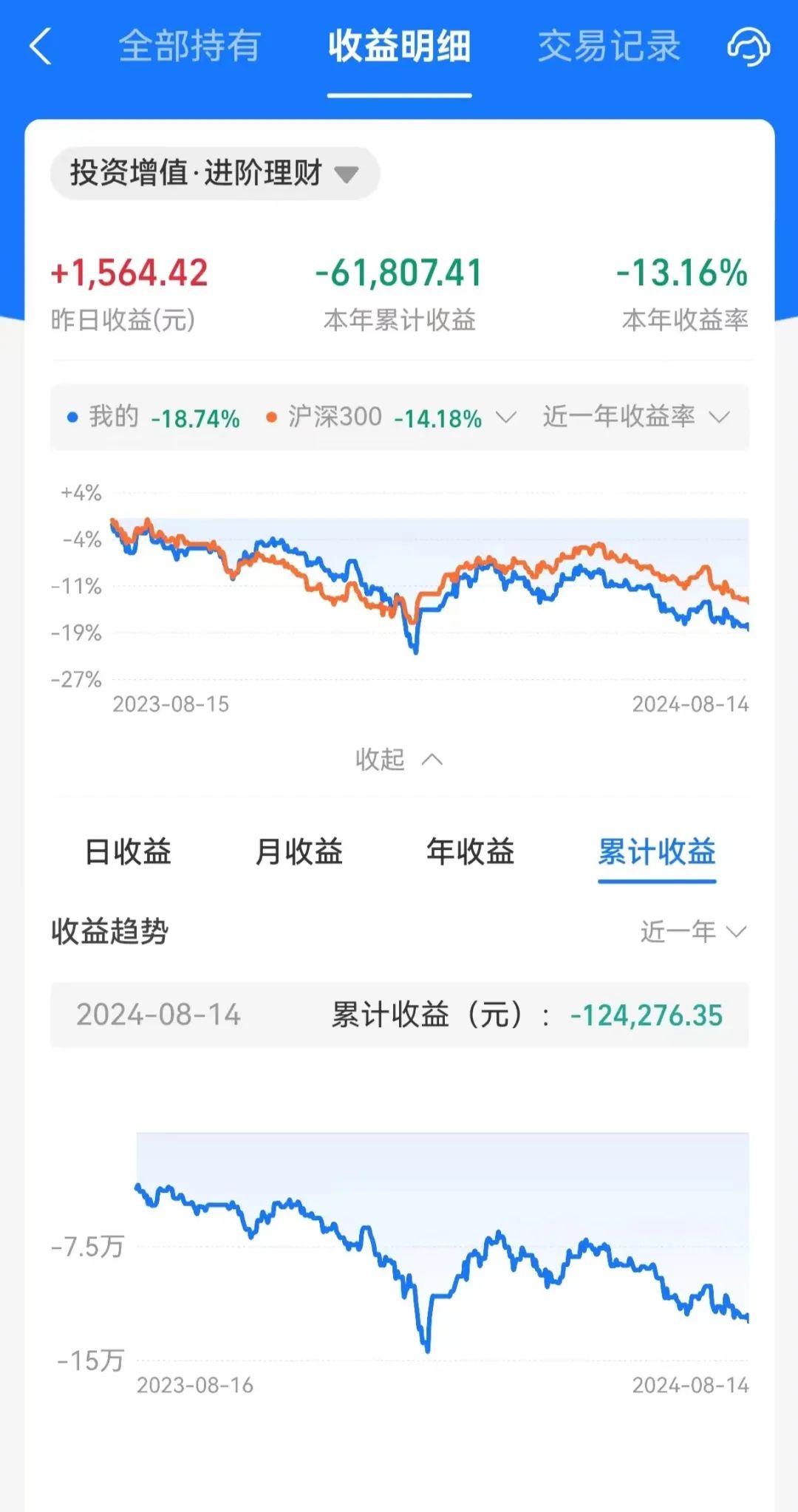798x1512 pixels.
Task: Open the 近一年收益率 period selector
Action: [635, 418]
